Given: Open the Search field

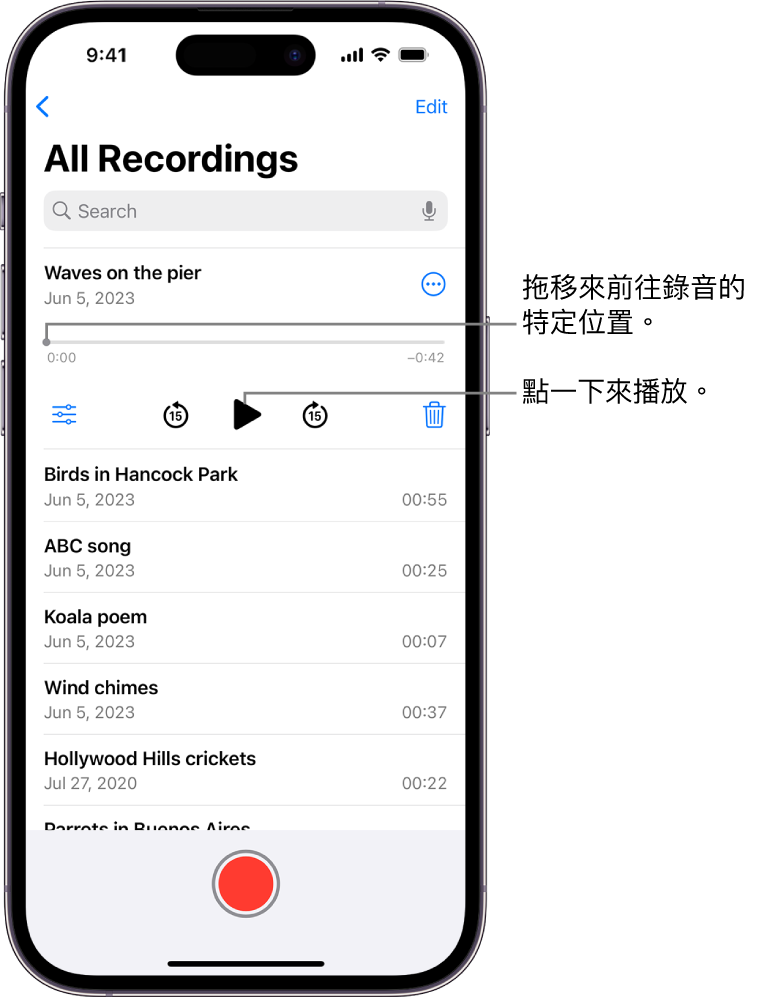Looking at the screenshot, I should (x=230, y=211).
